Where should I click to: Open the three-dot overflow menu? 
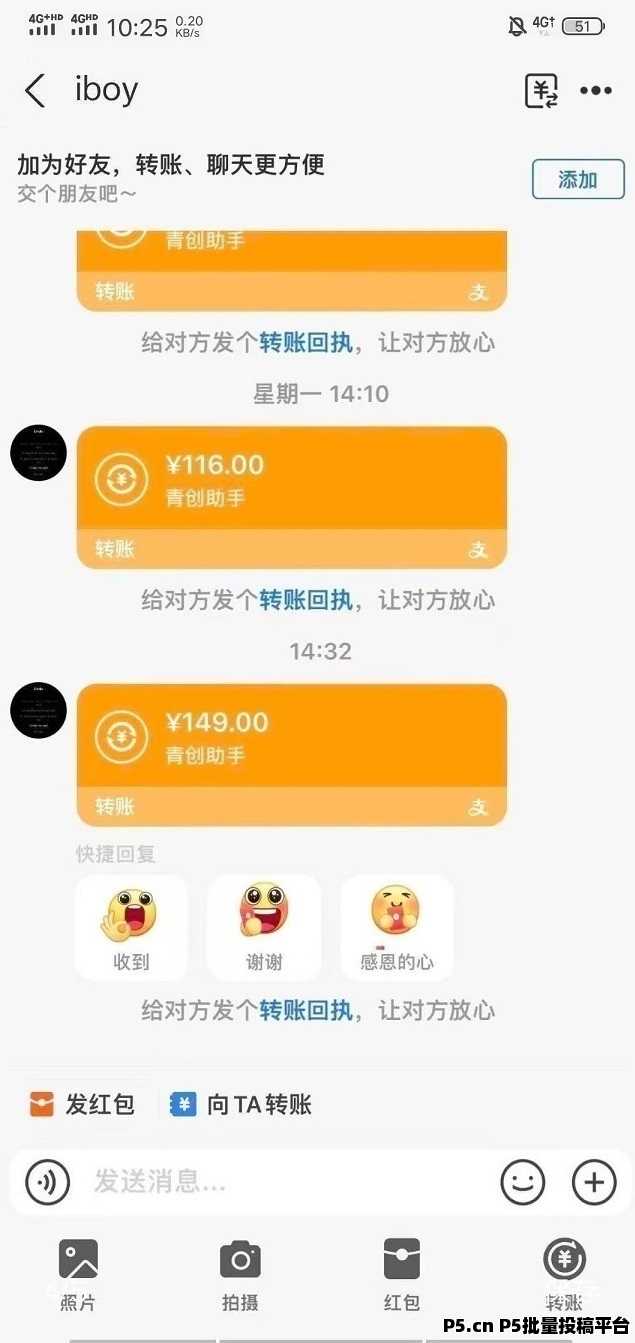(x=596, y=91)
